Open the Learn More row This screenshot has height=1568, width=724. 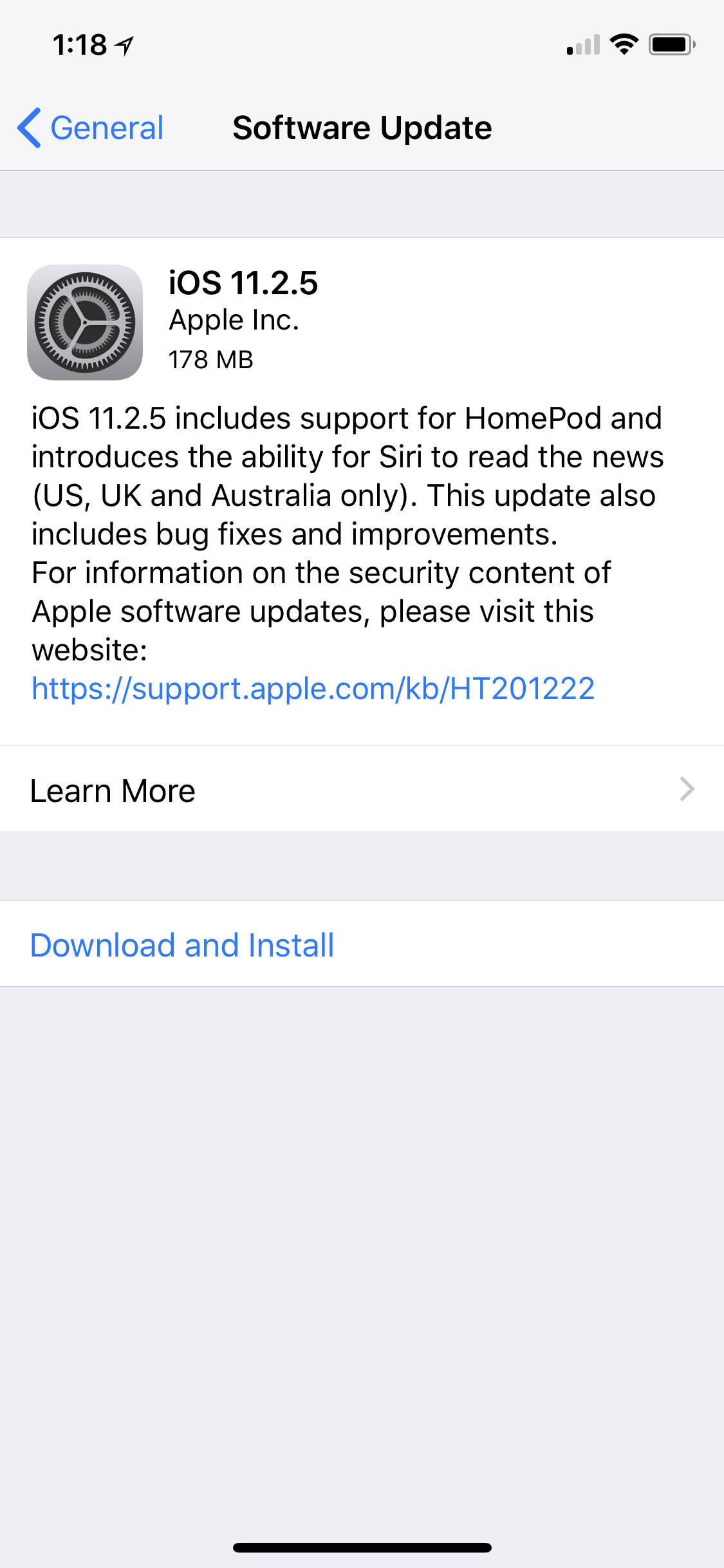point(362,790)
